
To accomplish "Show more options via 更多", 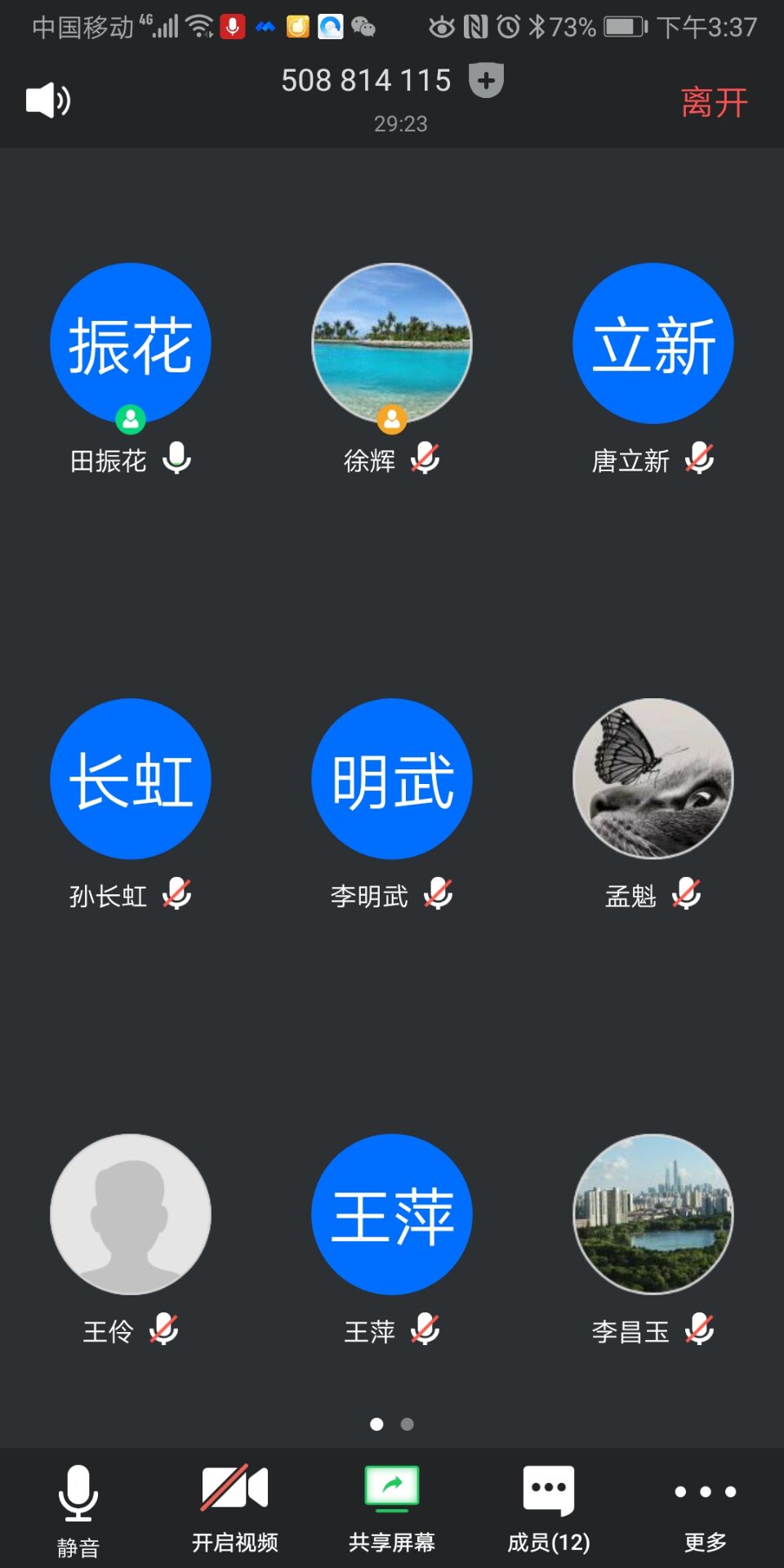I will pyautogui.click(x=706, y=1508).
